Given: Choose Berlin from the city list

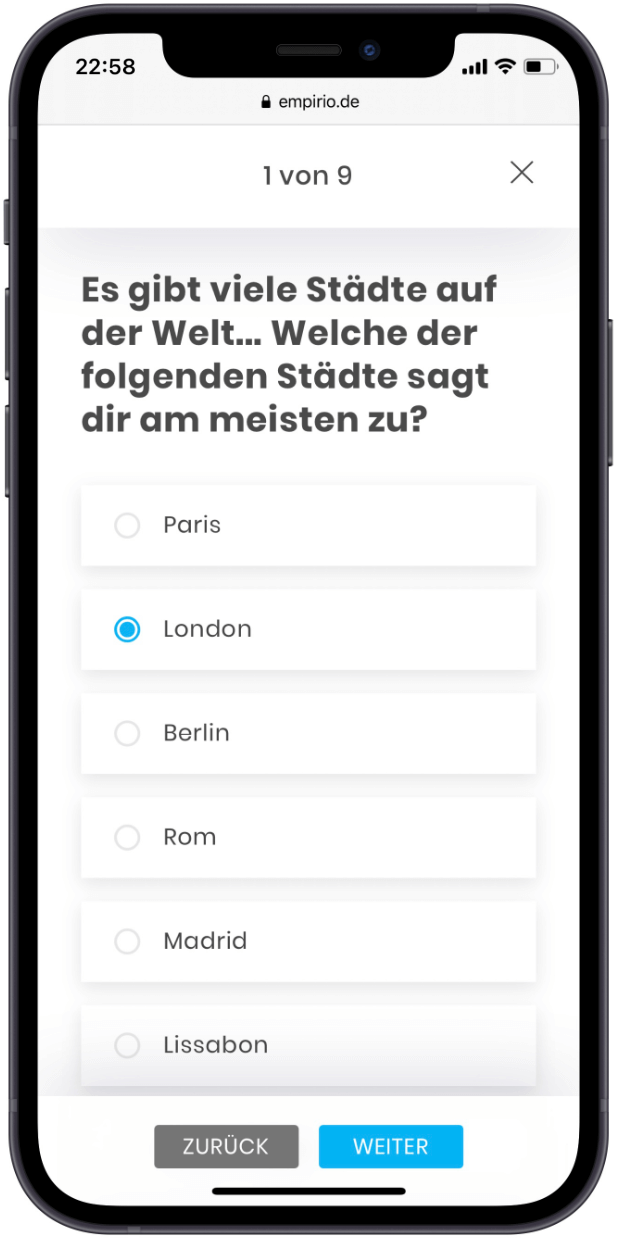Looking at the screenshot, I should click(x=308, y=733).
